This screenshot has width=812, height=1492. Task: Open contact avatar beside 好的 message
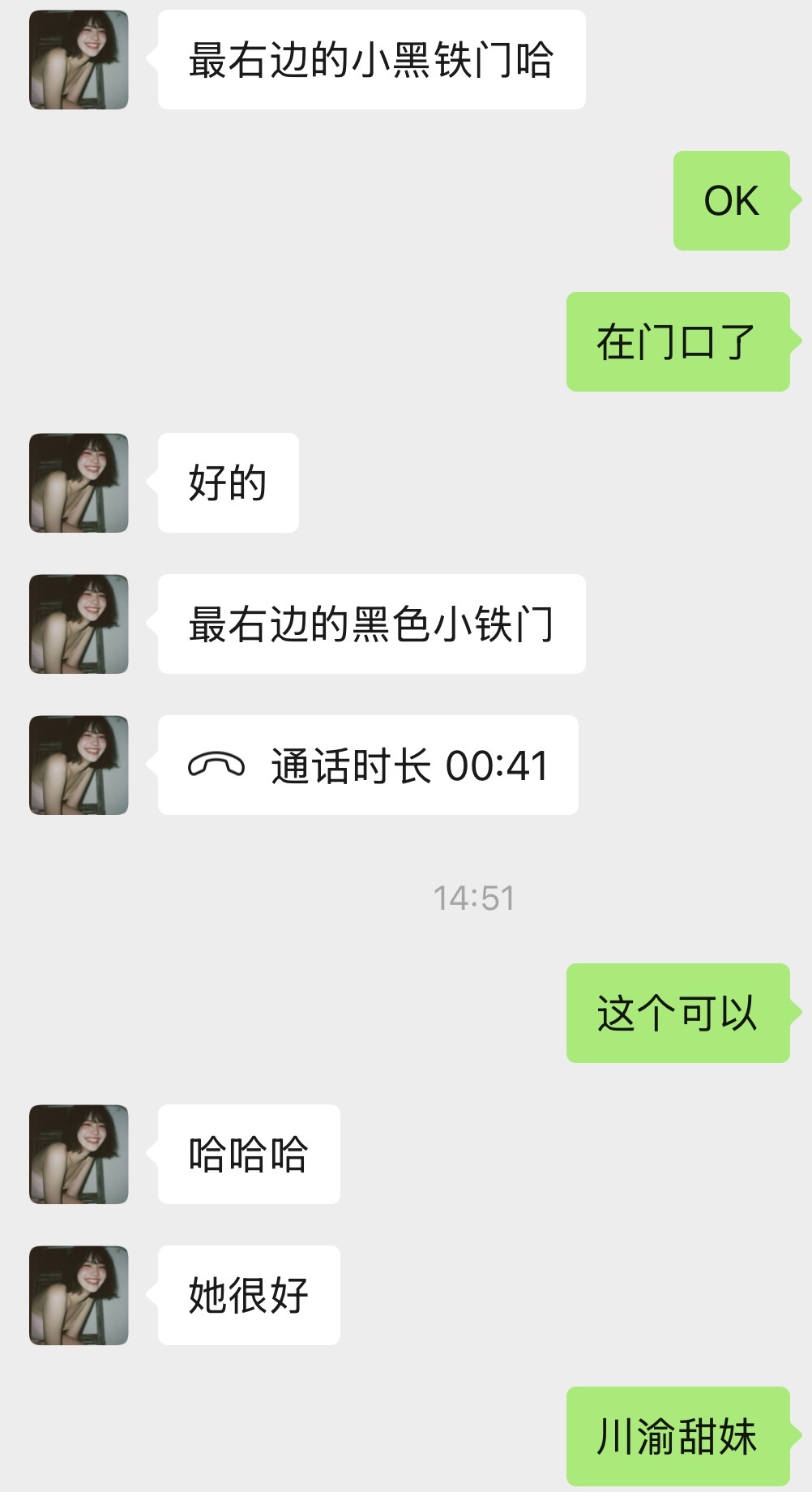pos(79,482)
